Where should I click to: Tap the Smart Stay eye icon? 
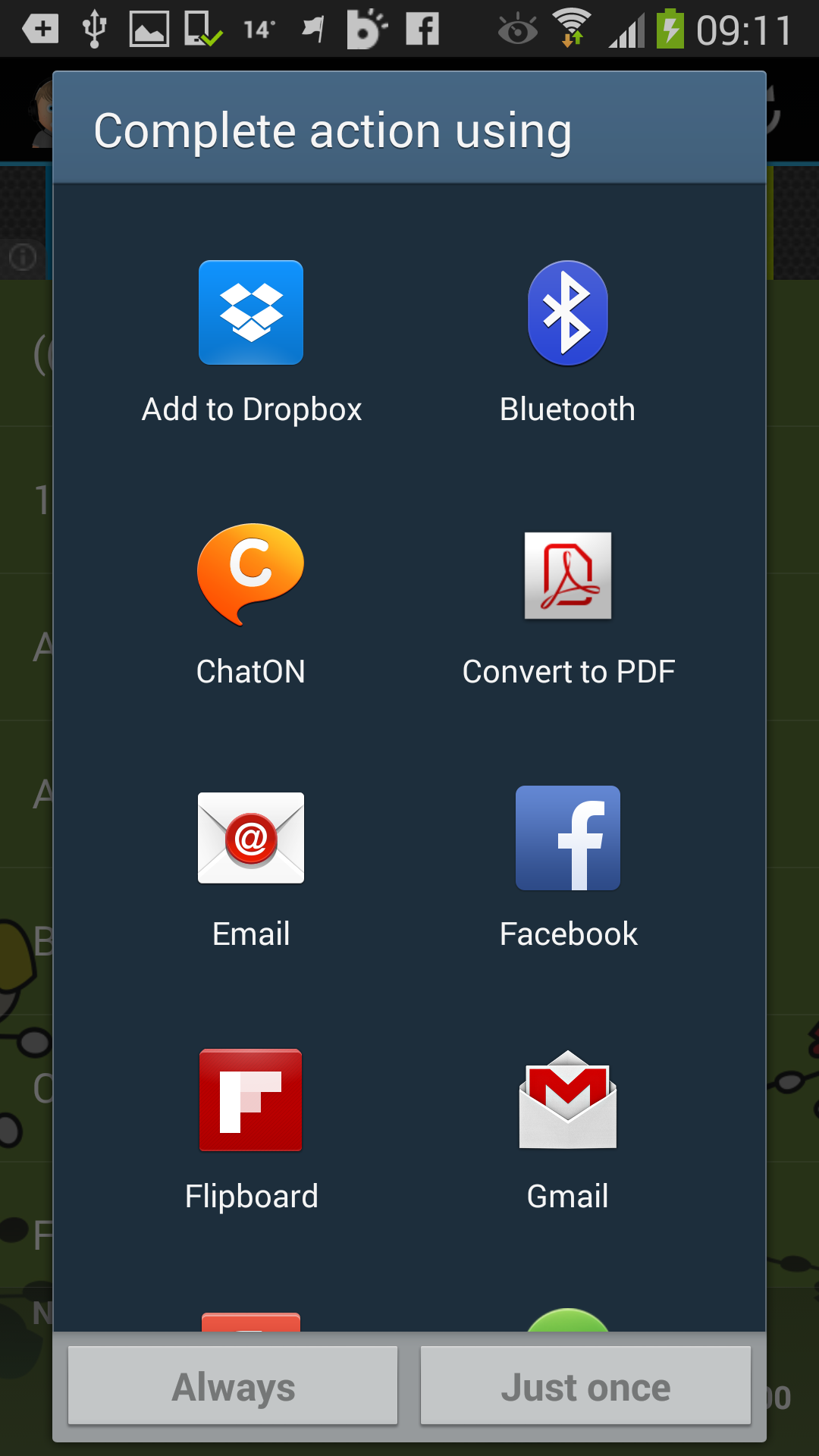[x=517, y=29]
